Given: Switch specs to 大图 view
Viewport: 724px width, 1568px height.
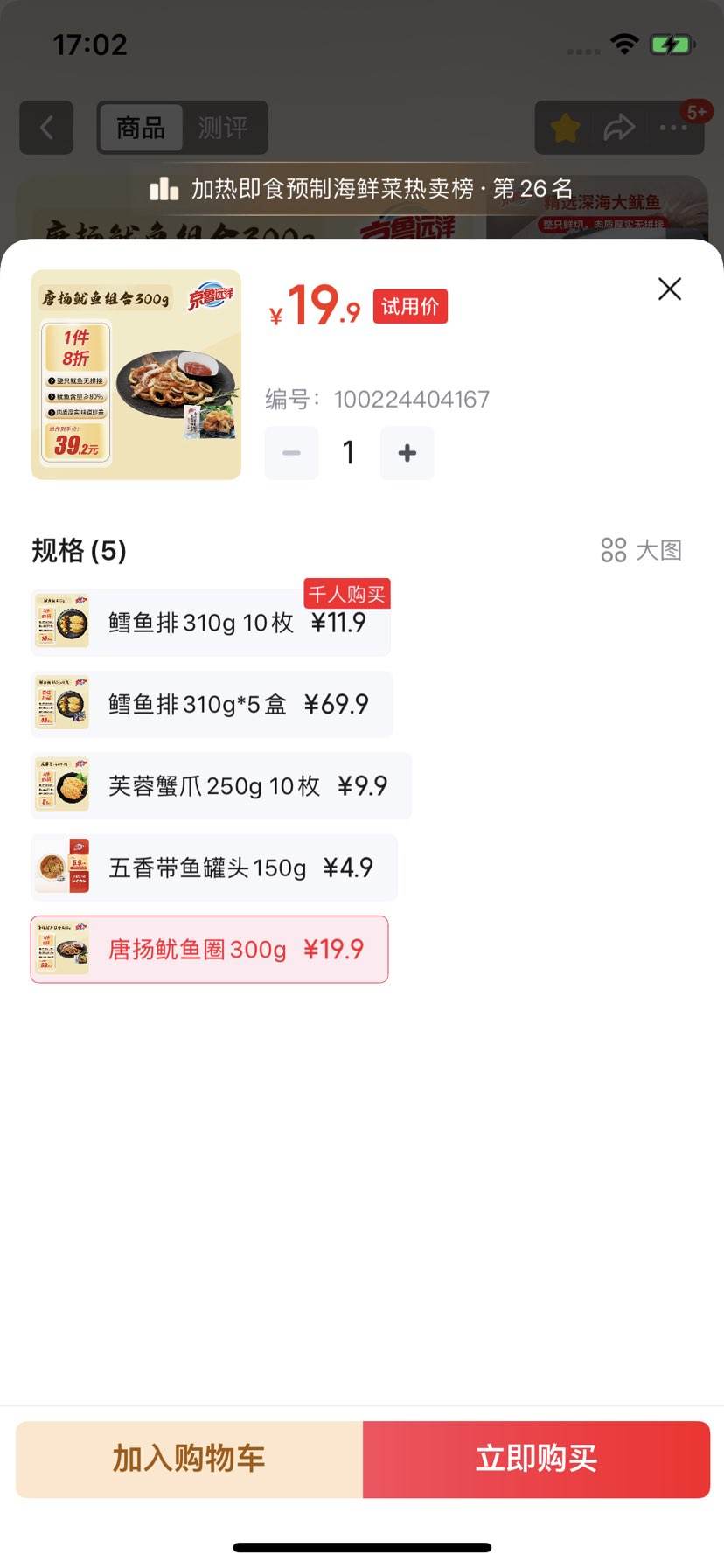Looking at the screenshot, I should 641,550.
